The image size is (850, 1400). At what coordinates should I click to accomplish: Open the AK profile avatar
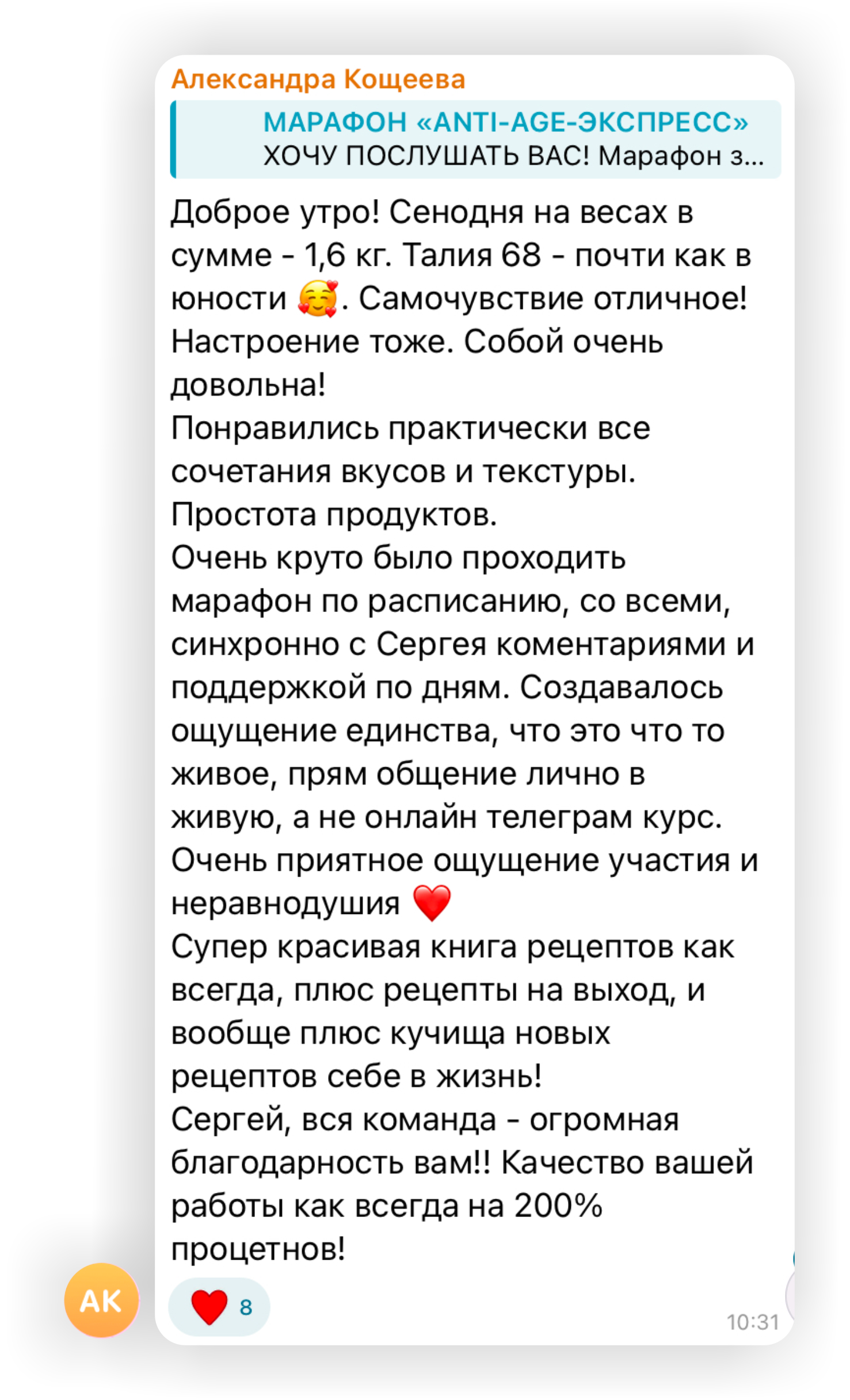[101, 1300]
